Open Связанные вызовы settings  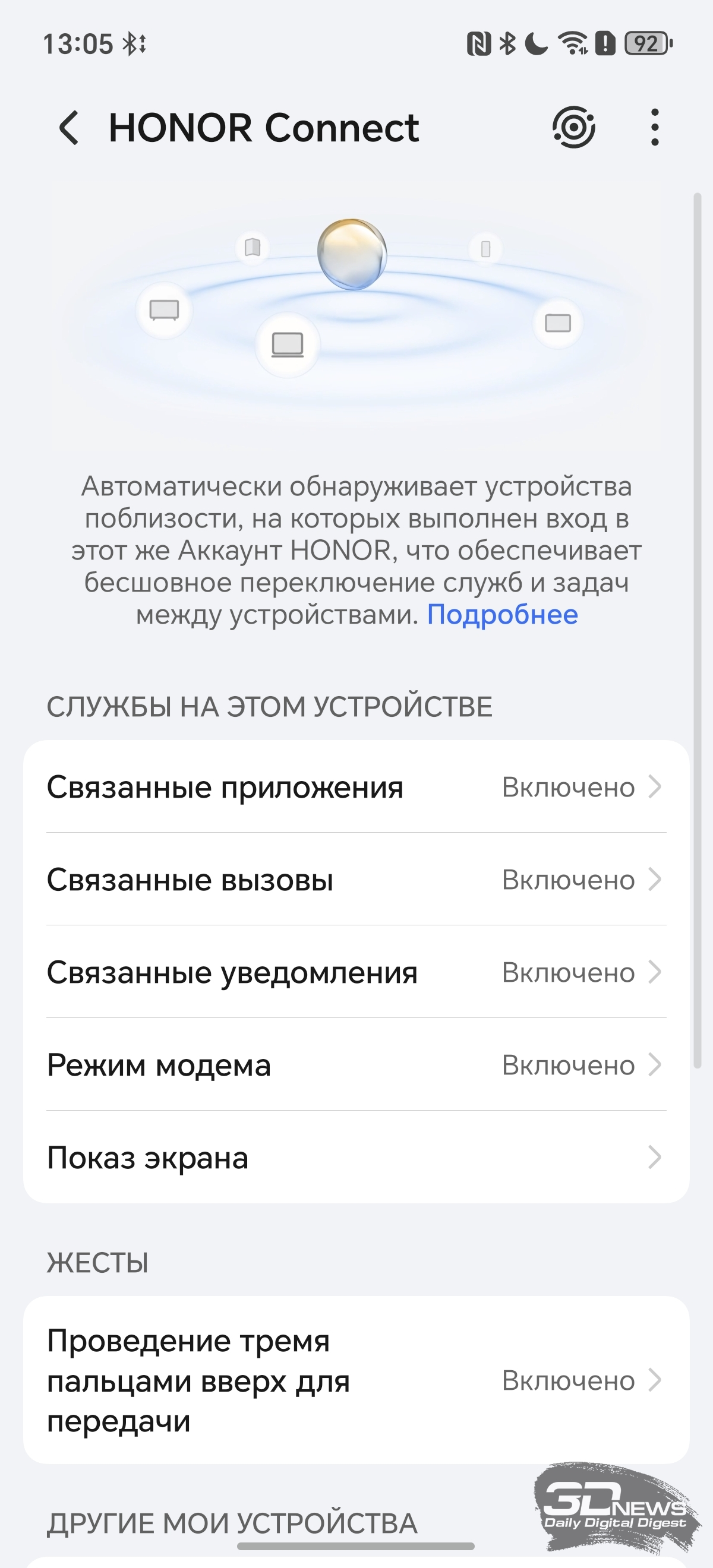(x=356, y=880)
